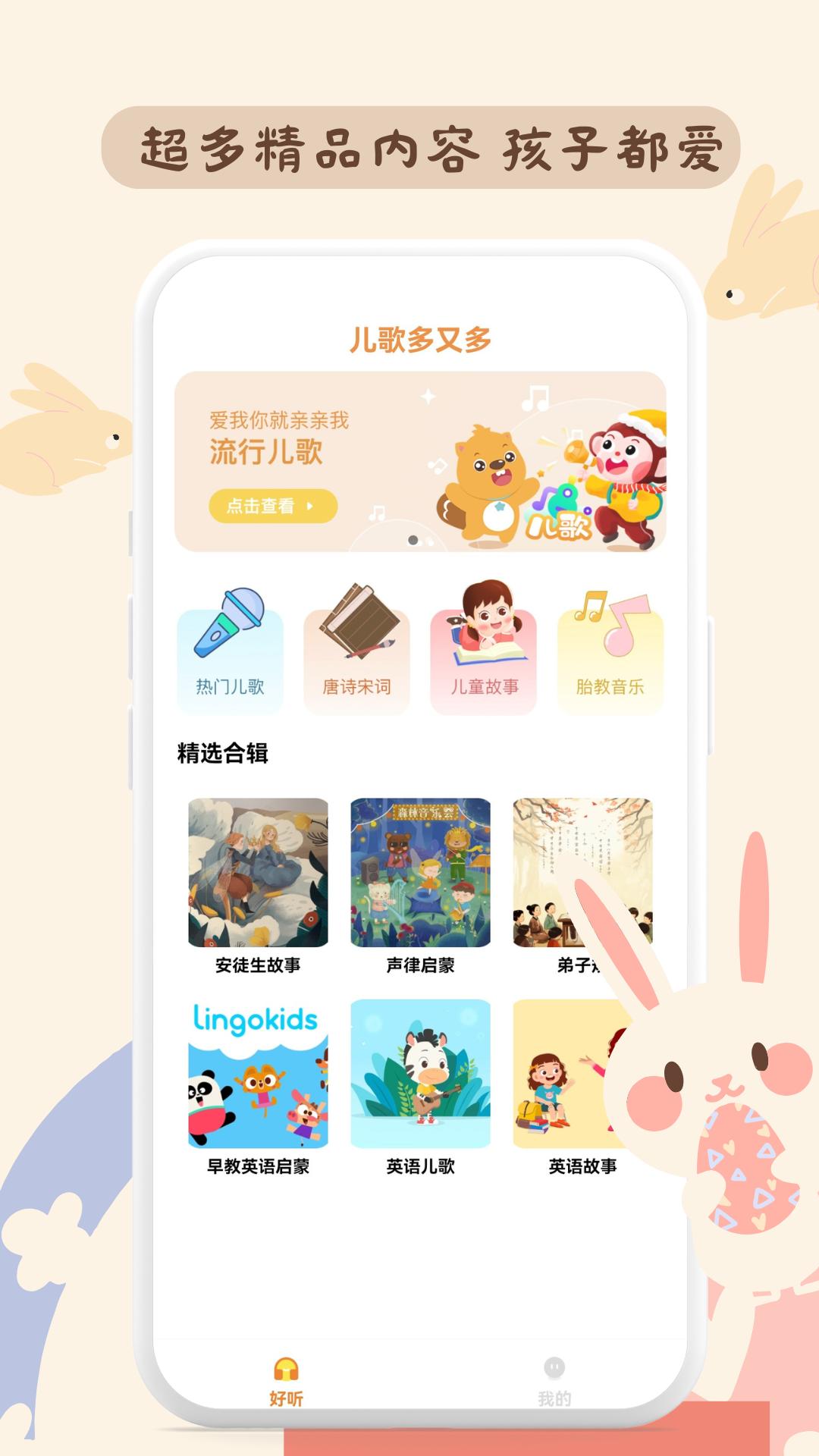Open 唐诗宋词 via the book icon
The height and width of the screenshot is (1456, 819).
[357, 622]
